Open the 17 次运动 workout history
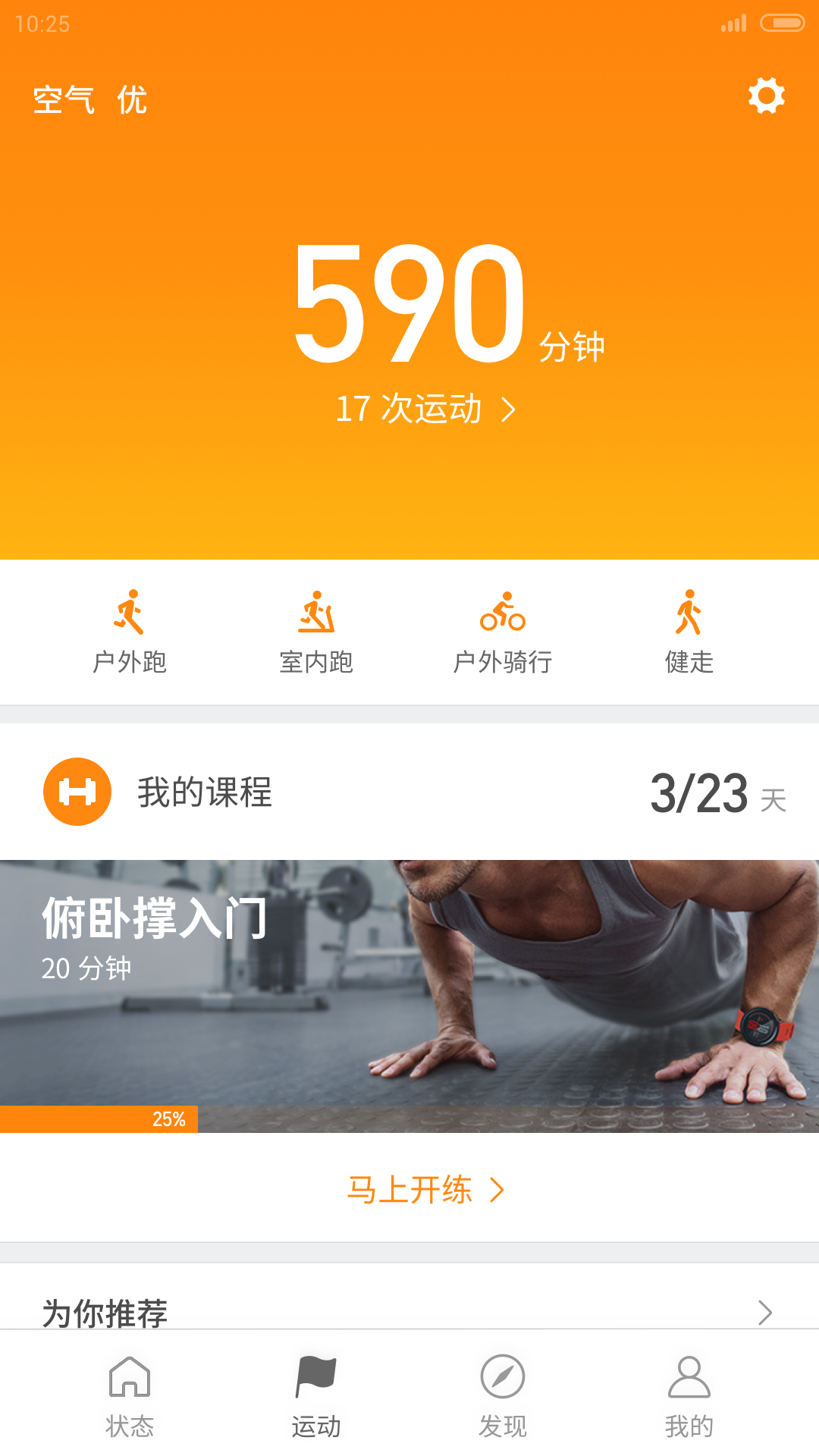Viewport: 819px width, 1456px height. 425,409
